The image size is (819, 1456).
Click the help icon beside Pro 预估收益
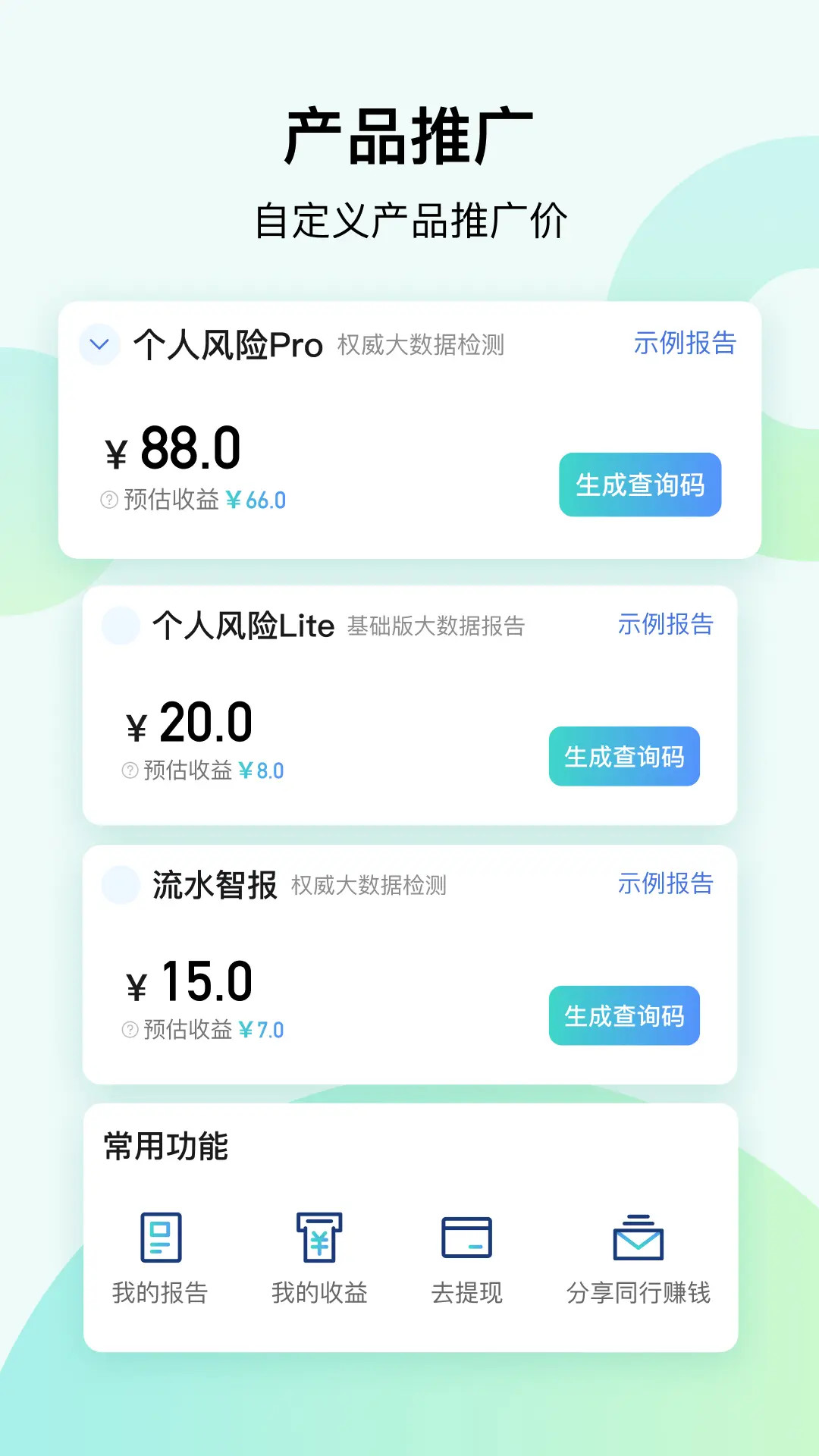[108, 500]
